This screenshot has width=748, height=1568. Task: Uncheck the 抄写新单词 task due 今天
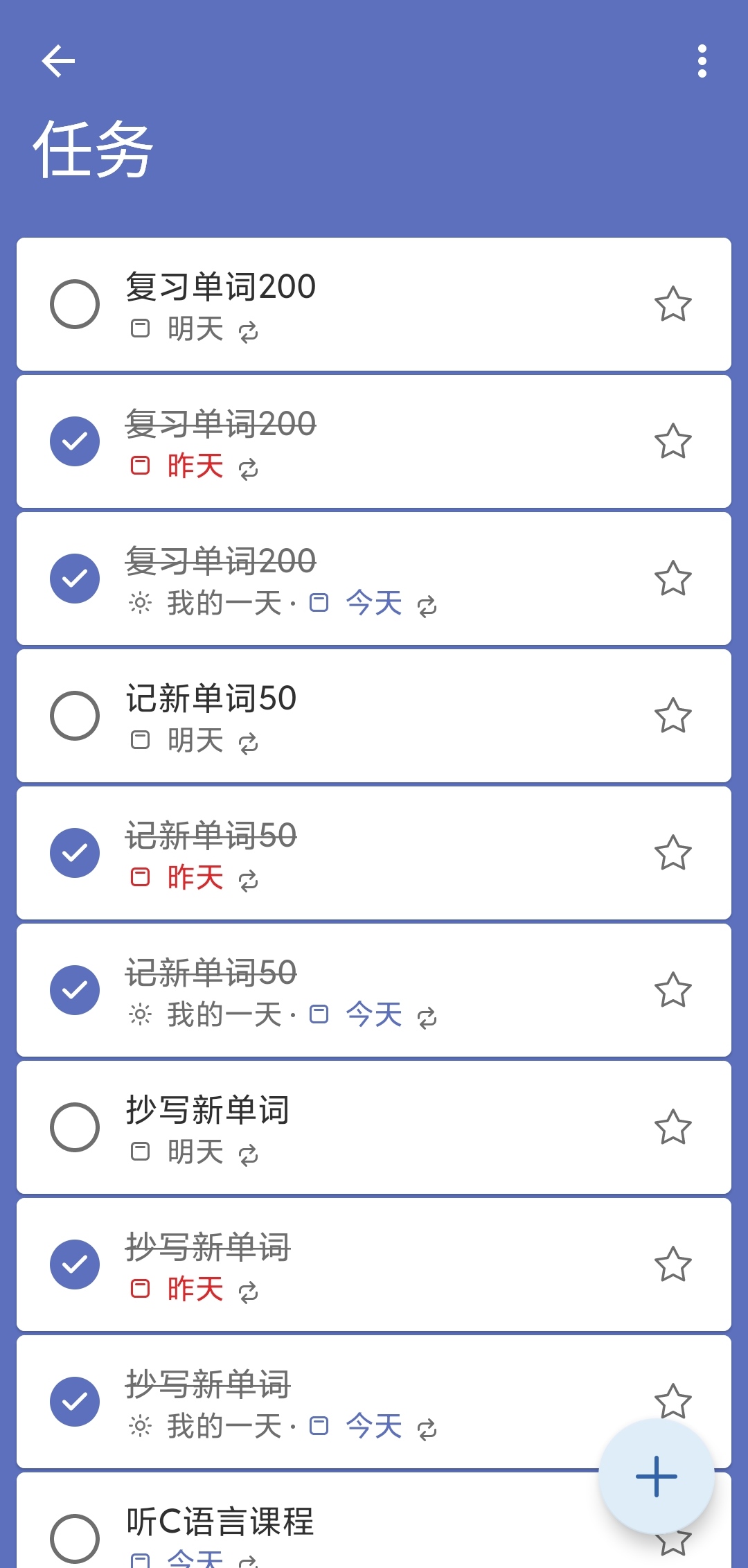click(x=75, y=1402)
